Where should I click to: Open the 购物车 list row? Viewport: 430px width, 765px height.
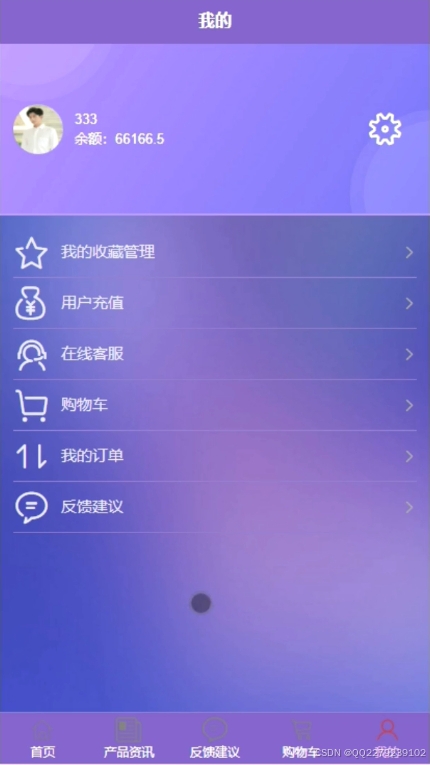coord(215,405)
